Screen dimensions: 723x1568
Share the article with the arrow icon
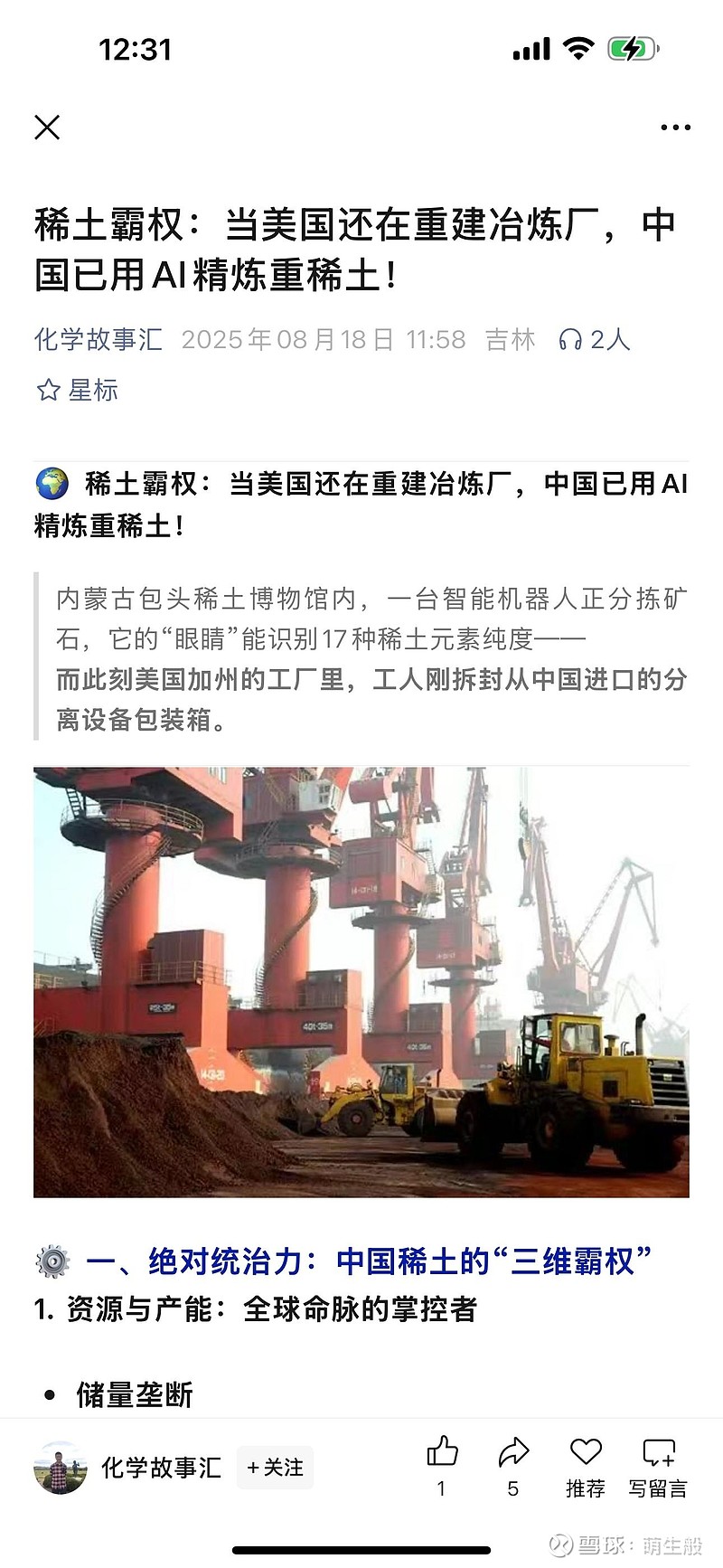coord(513,1454)
